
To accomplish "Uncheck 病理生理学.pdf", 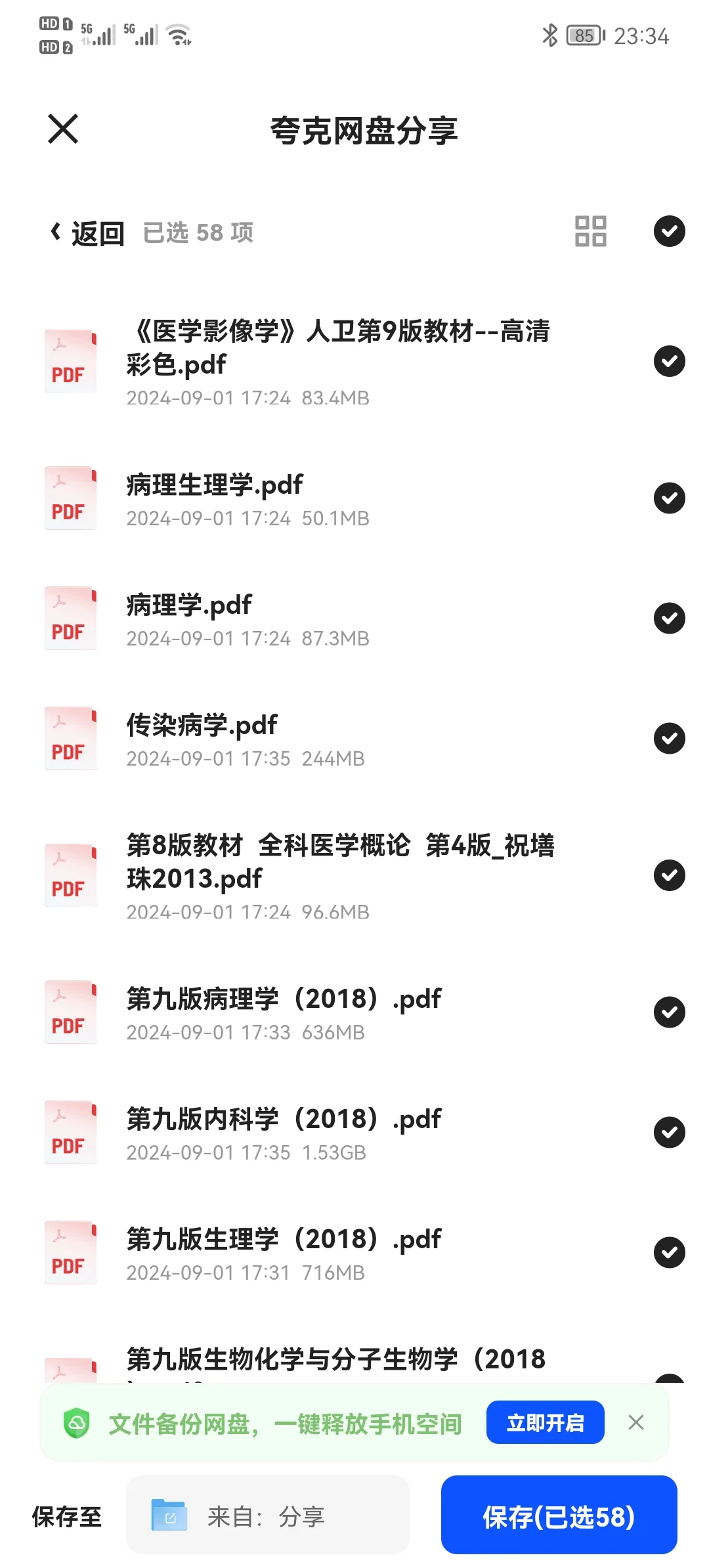I will pyautogui.click(x=669, y=498).
